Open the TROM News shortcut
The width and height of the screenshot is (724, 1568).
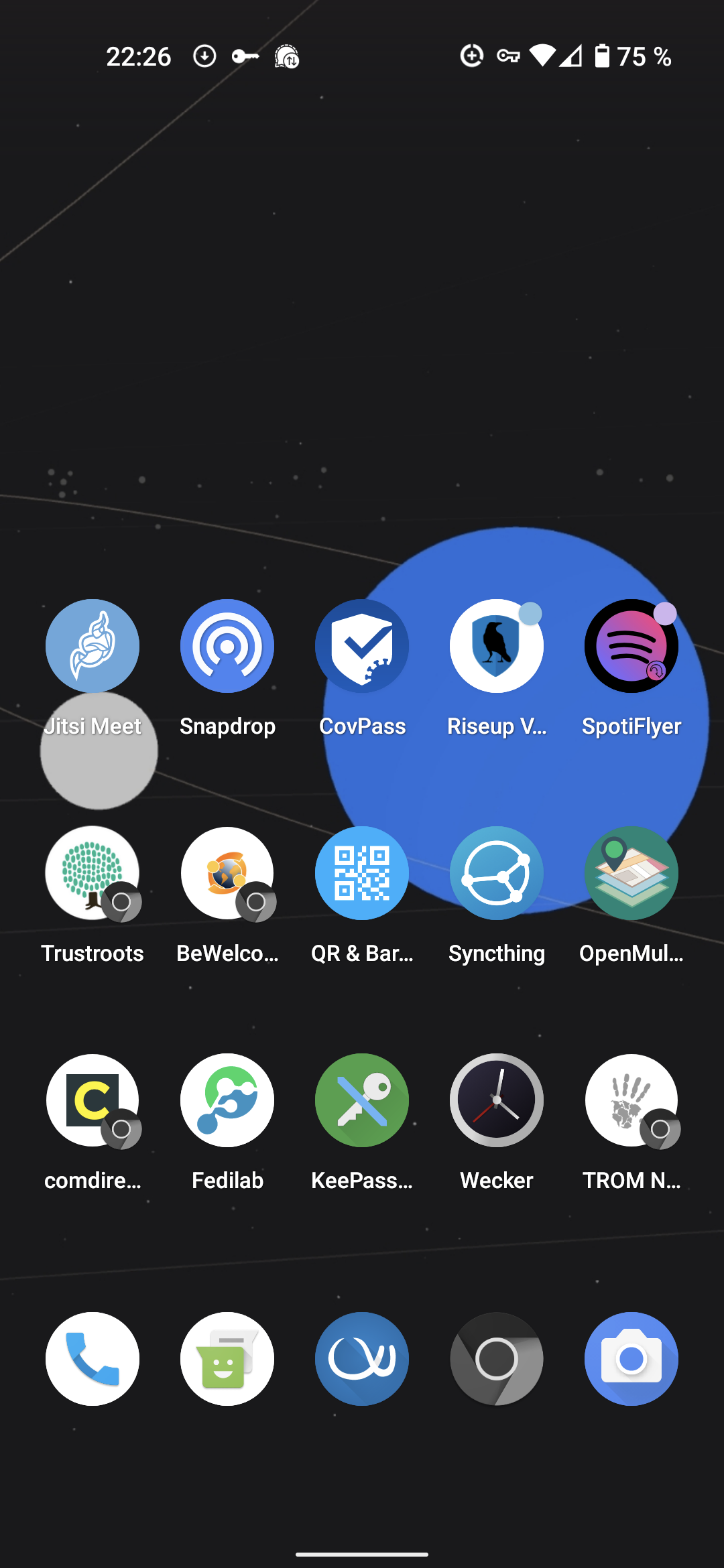coord(631,1100)
